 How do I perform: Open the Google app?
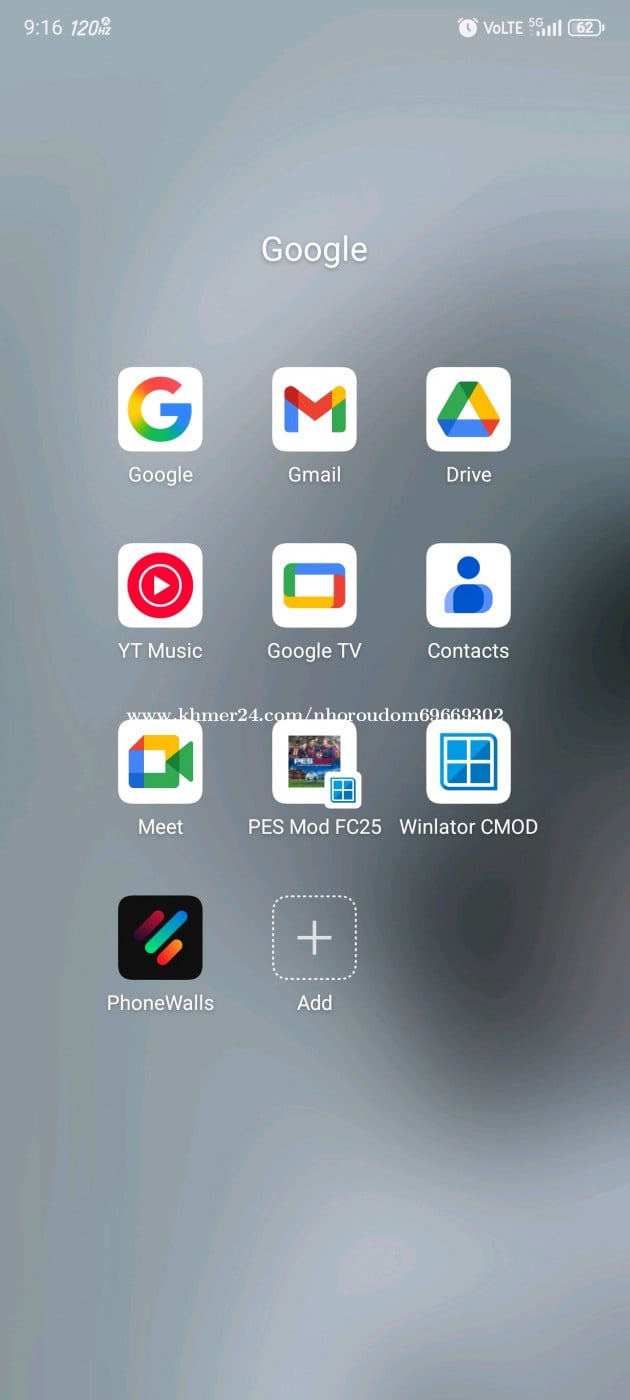coord(160,409)
